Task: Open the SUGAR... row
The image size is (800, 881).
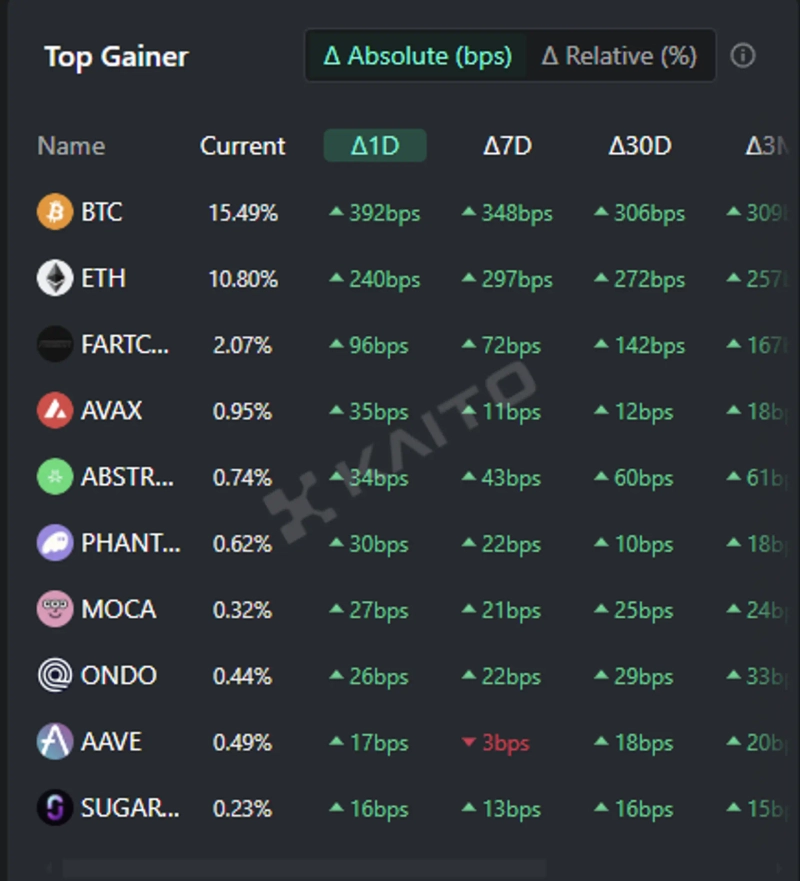Action: pos(130,808)
